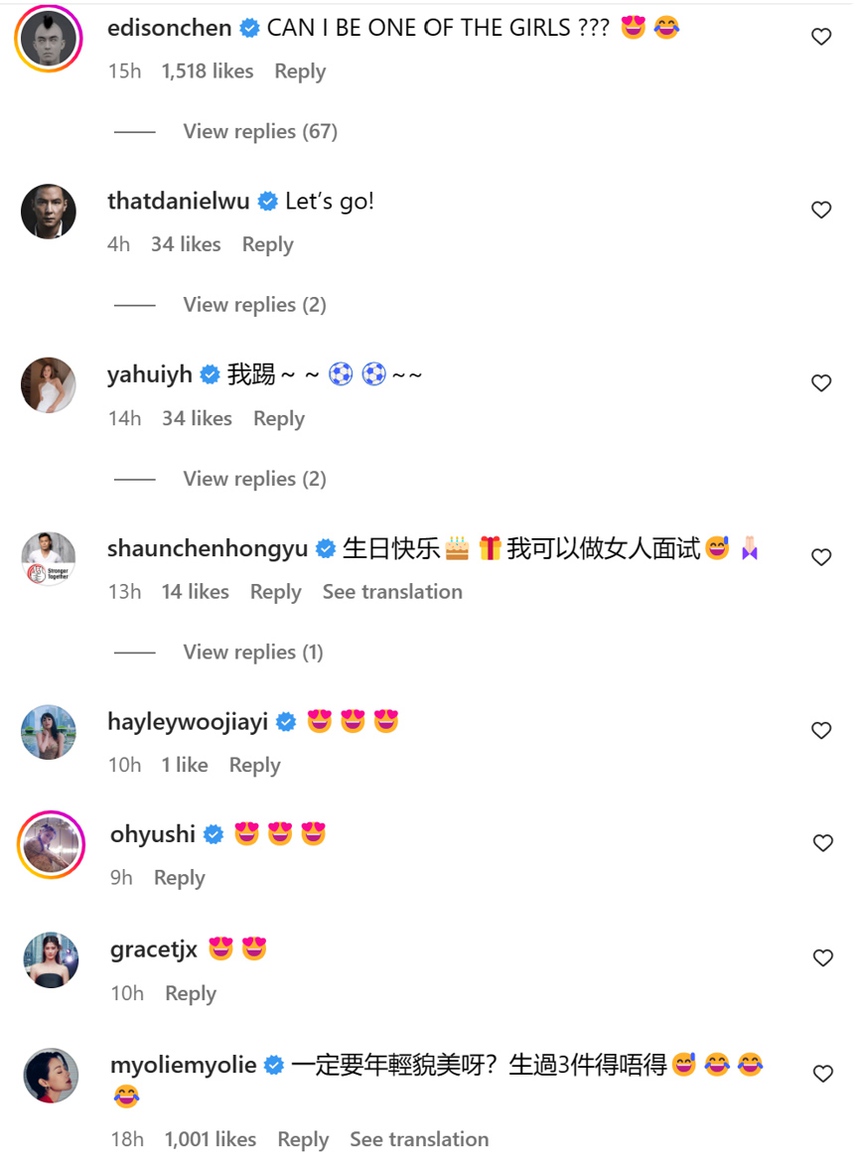Reply to ohyushi's comment
This screenshot has height=1168, width=860.
(179, 878)
